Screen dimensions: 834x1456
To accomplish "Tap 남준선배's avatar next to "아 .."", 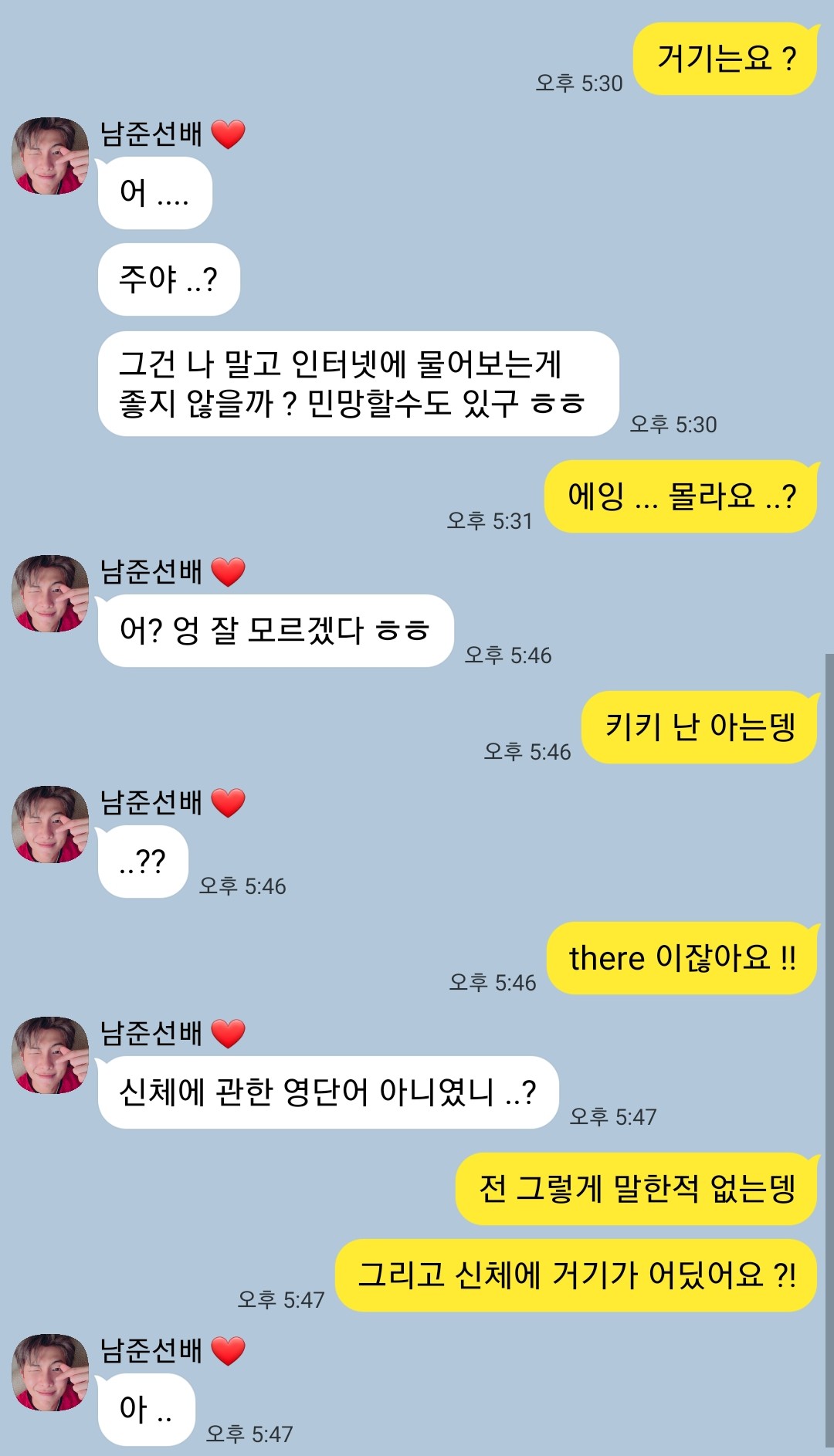I will click(x=50, y=1373).
